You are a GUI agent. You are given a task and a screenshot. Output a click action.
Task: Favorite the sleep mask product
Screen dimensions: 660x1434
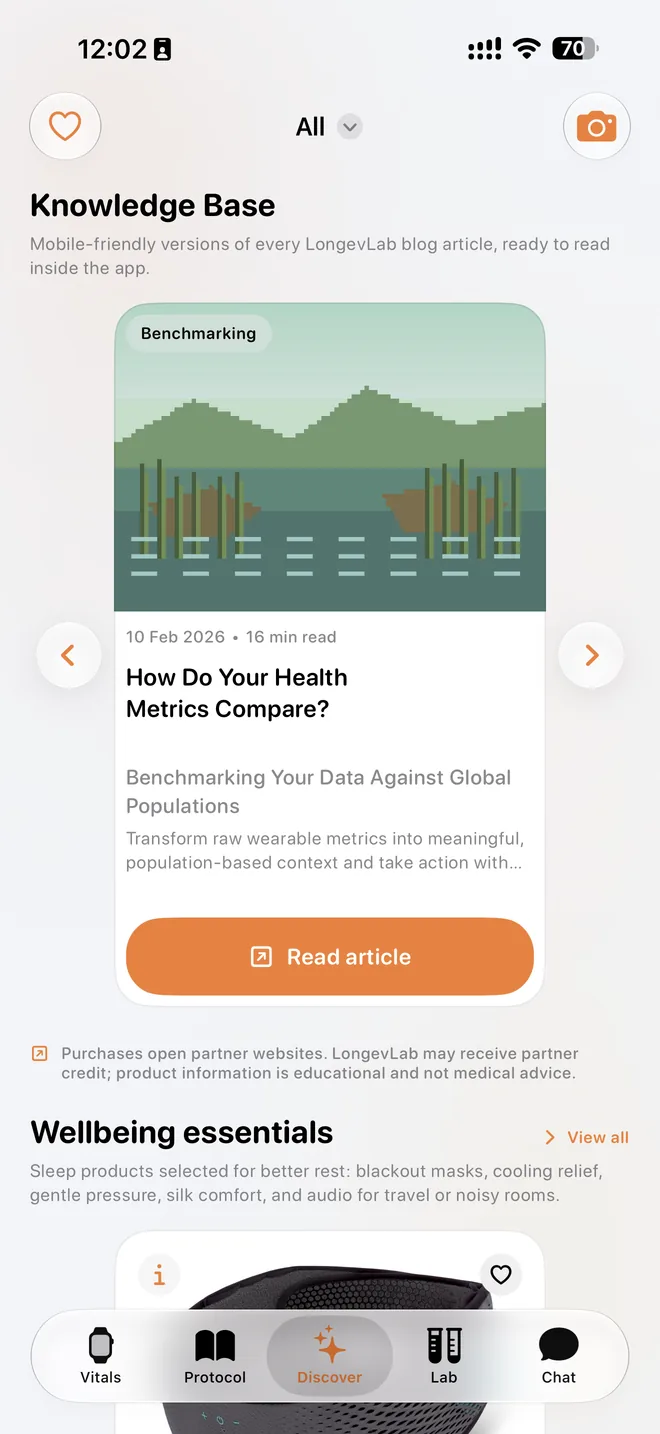tap(501, 1274)
